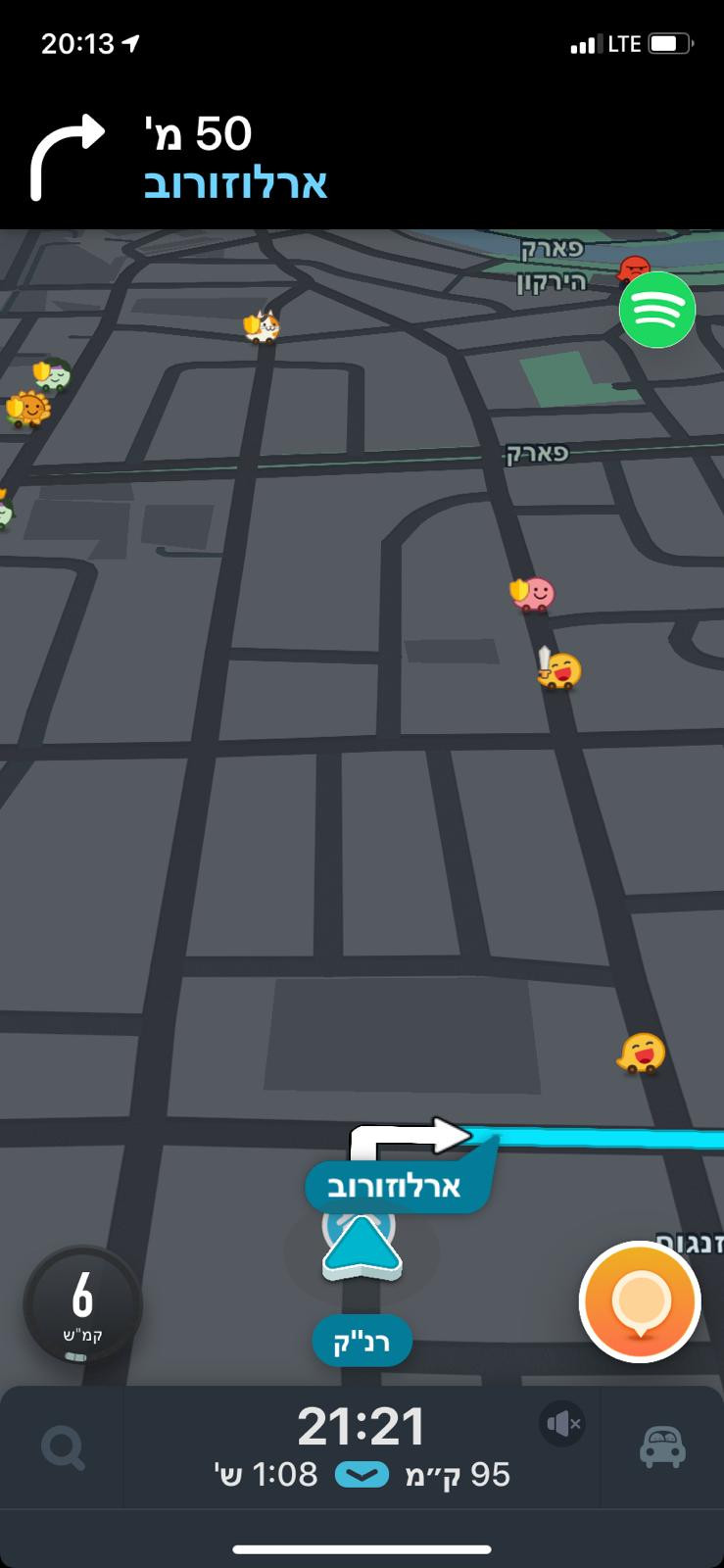Expand the ETA panel showing 21:21
The image size is (724, 1568).
tap(362, 1448)
